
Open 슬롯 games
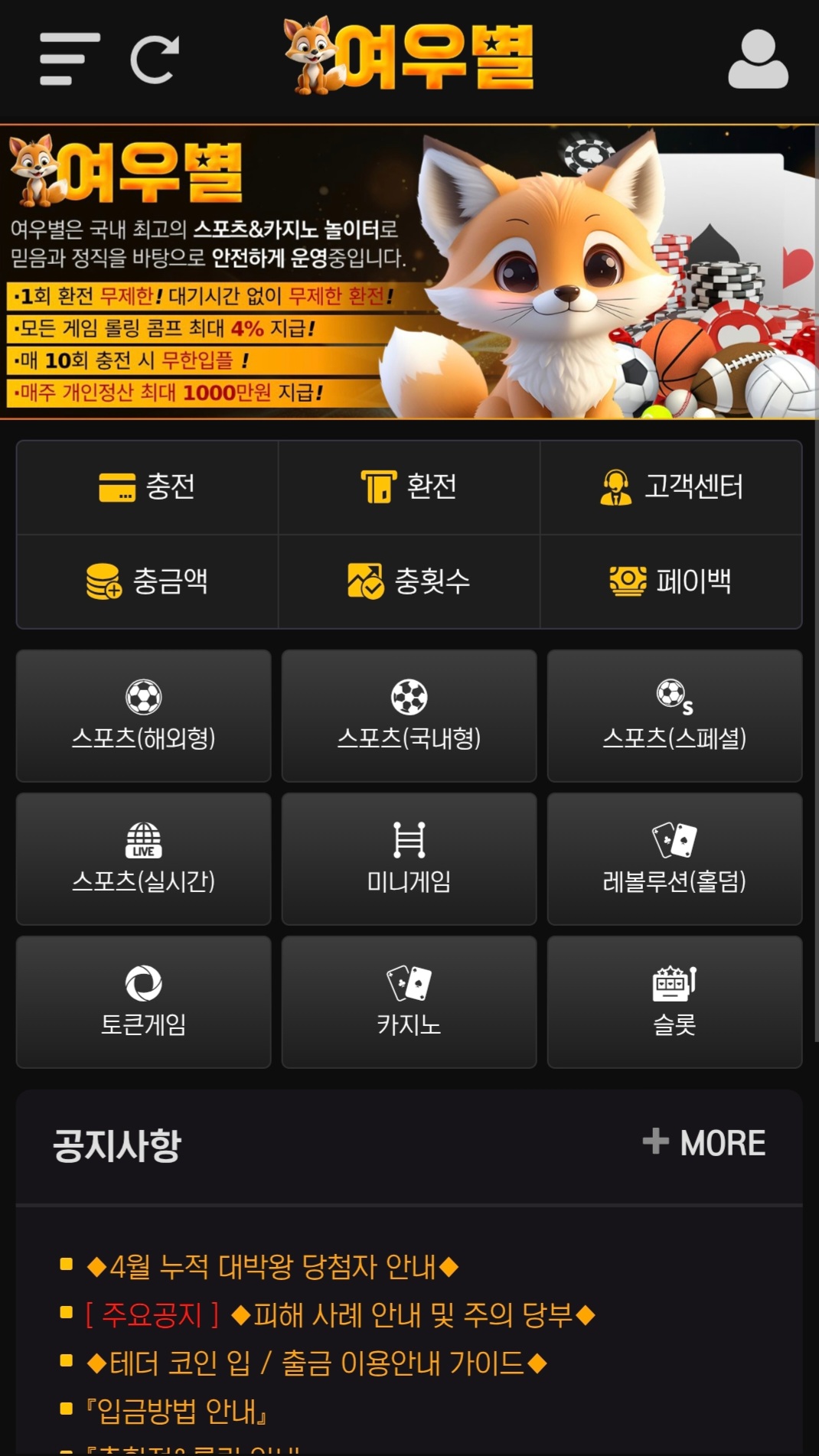point(674,1002)
